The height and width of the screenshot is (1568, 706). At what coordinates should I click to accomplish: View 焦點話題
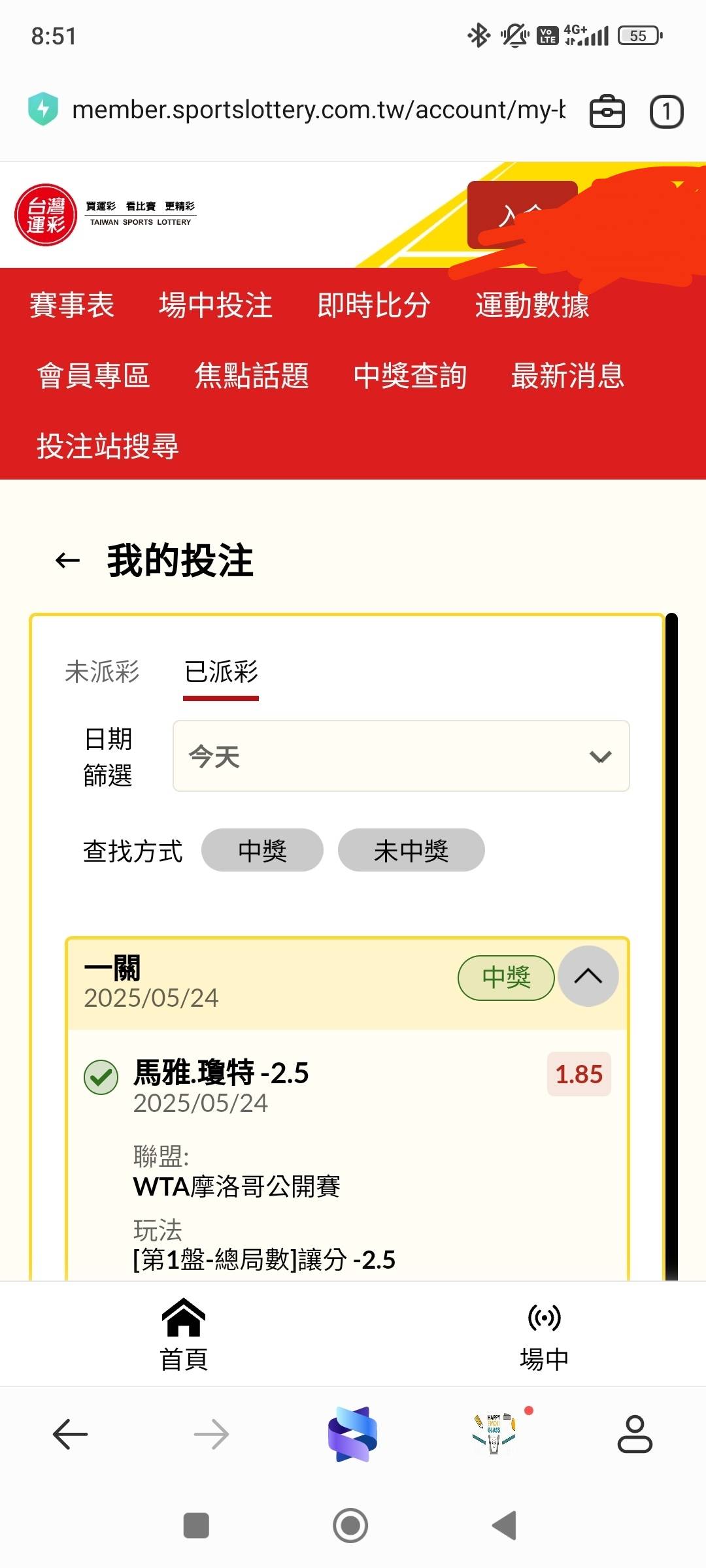[x=252, y=376]
